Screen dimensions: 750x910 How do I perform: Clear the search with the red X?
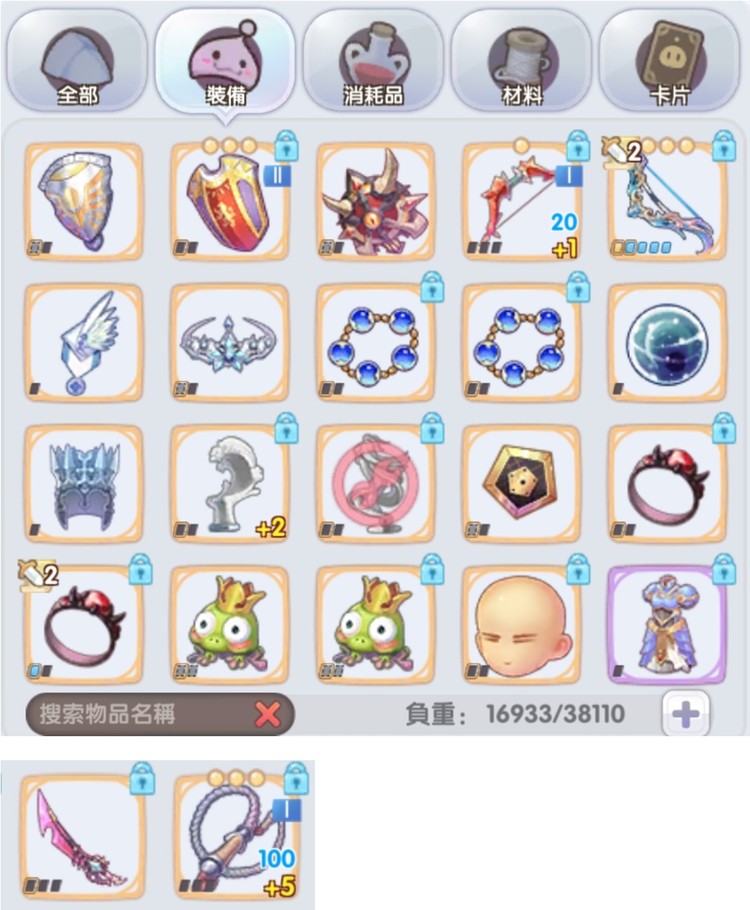pyautogui.click(x=267, y=714)
